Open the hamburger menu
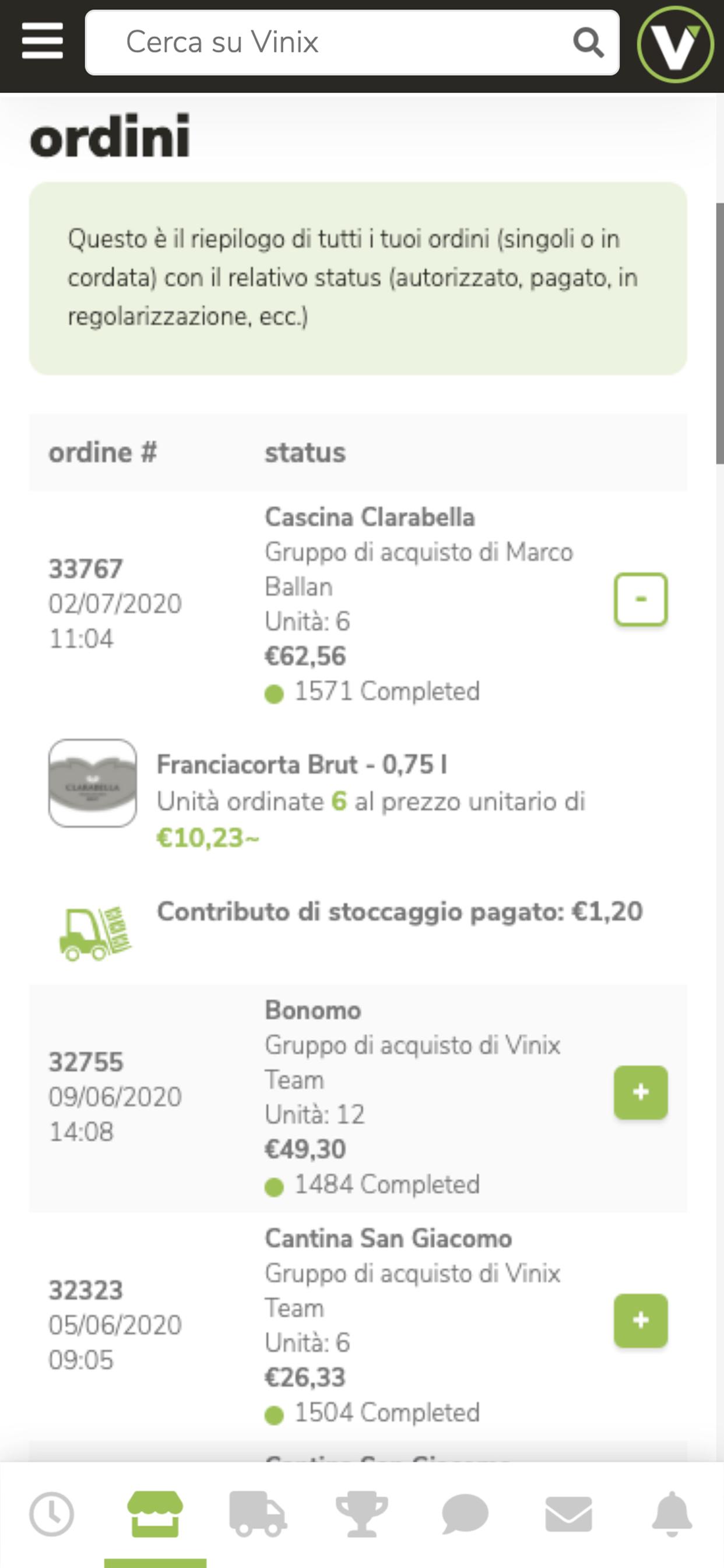This screenshot has height=1568, width=724. pos(42,41)
